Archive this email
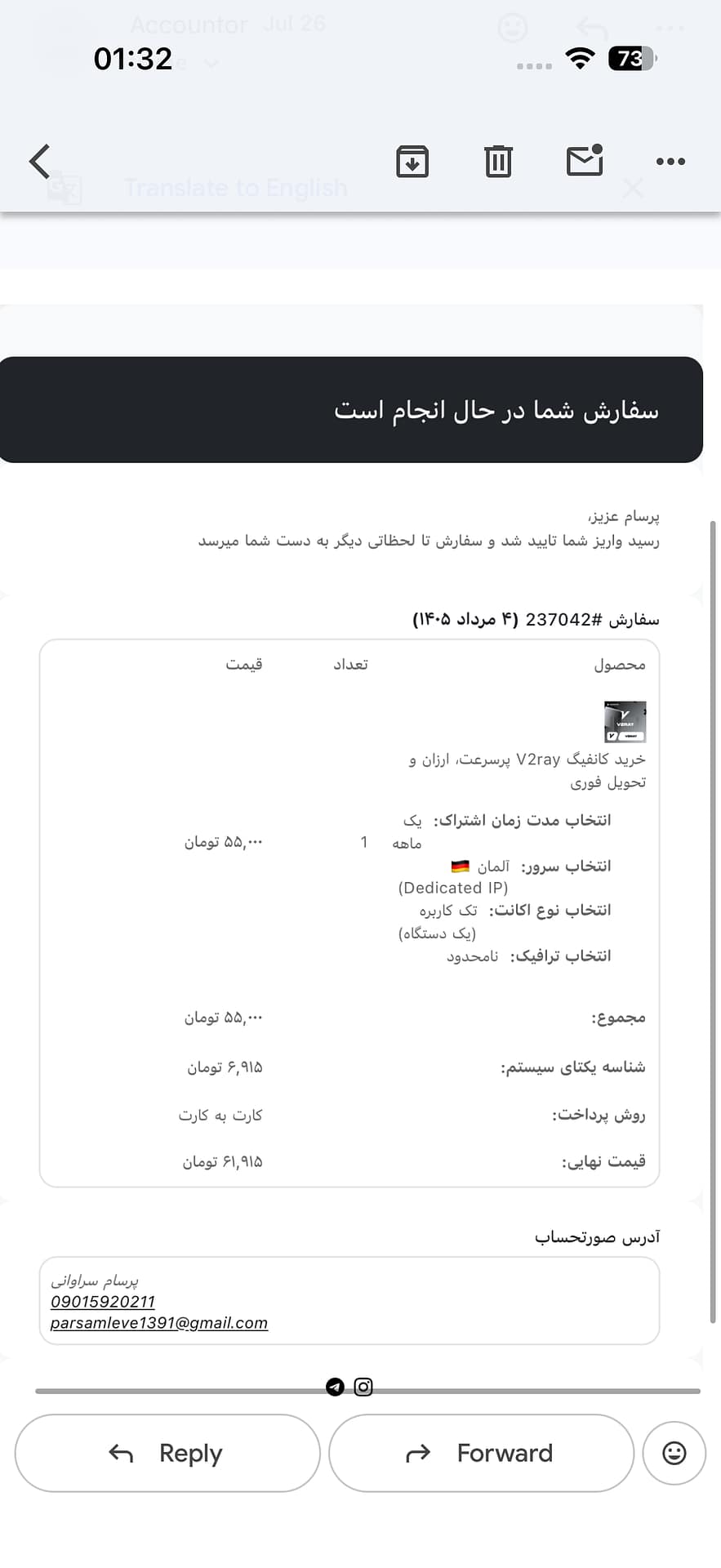The height and width of the screenshot is (1568, 721). 412,161
